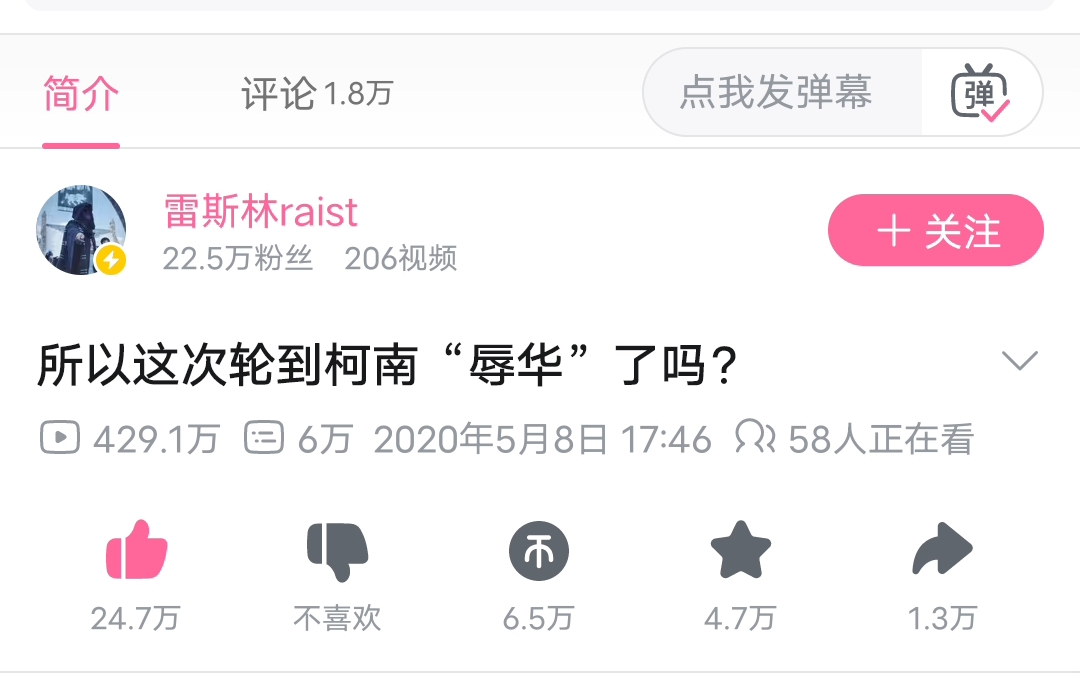Expand the video title description
The height and width of the screenshot is (675, 1080).
pyautogui.click(x=1019, y=361)
